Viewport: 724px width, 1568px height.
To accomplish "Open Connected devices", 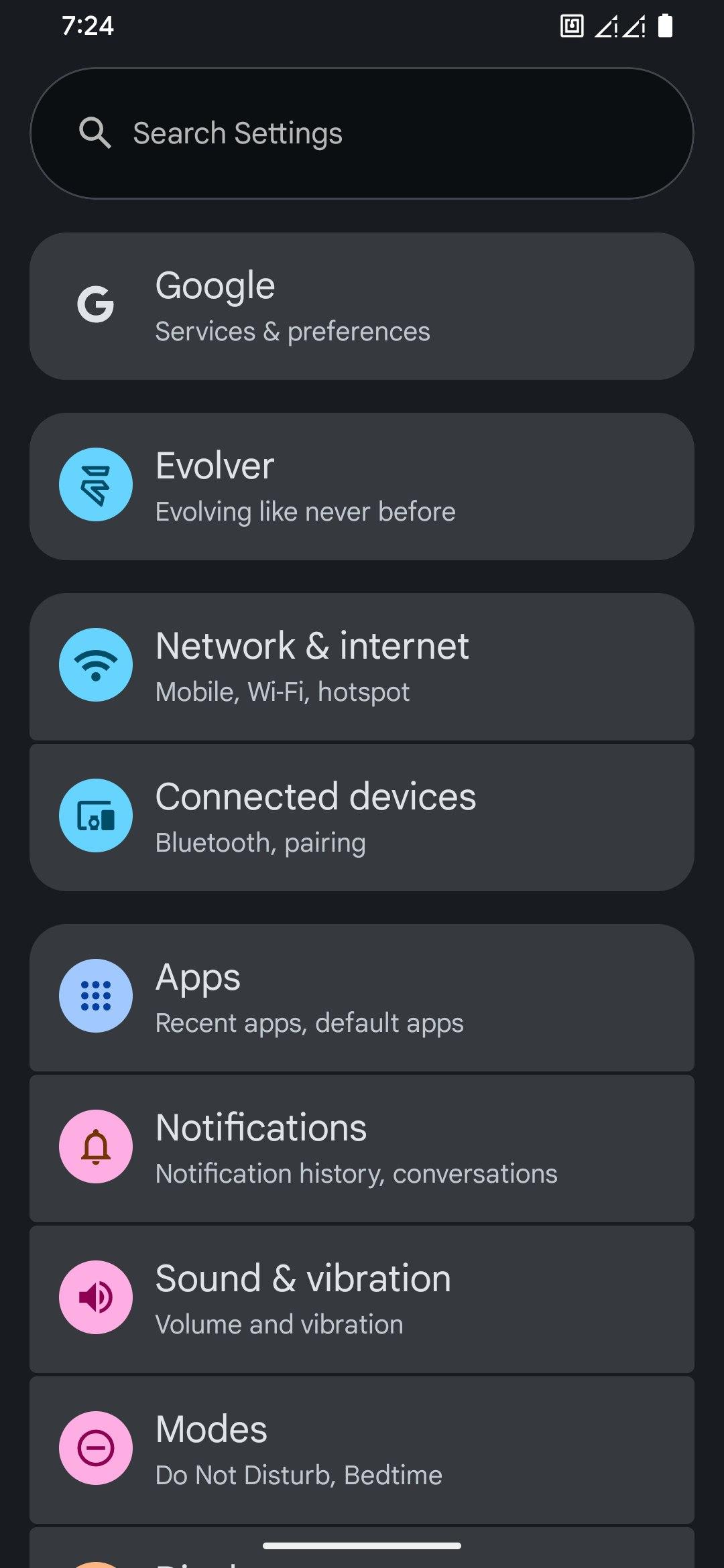I will (362, 818).
